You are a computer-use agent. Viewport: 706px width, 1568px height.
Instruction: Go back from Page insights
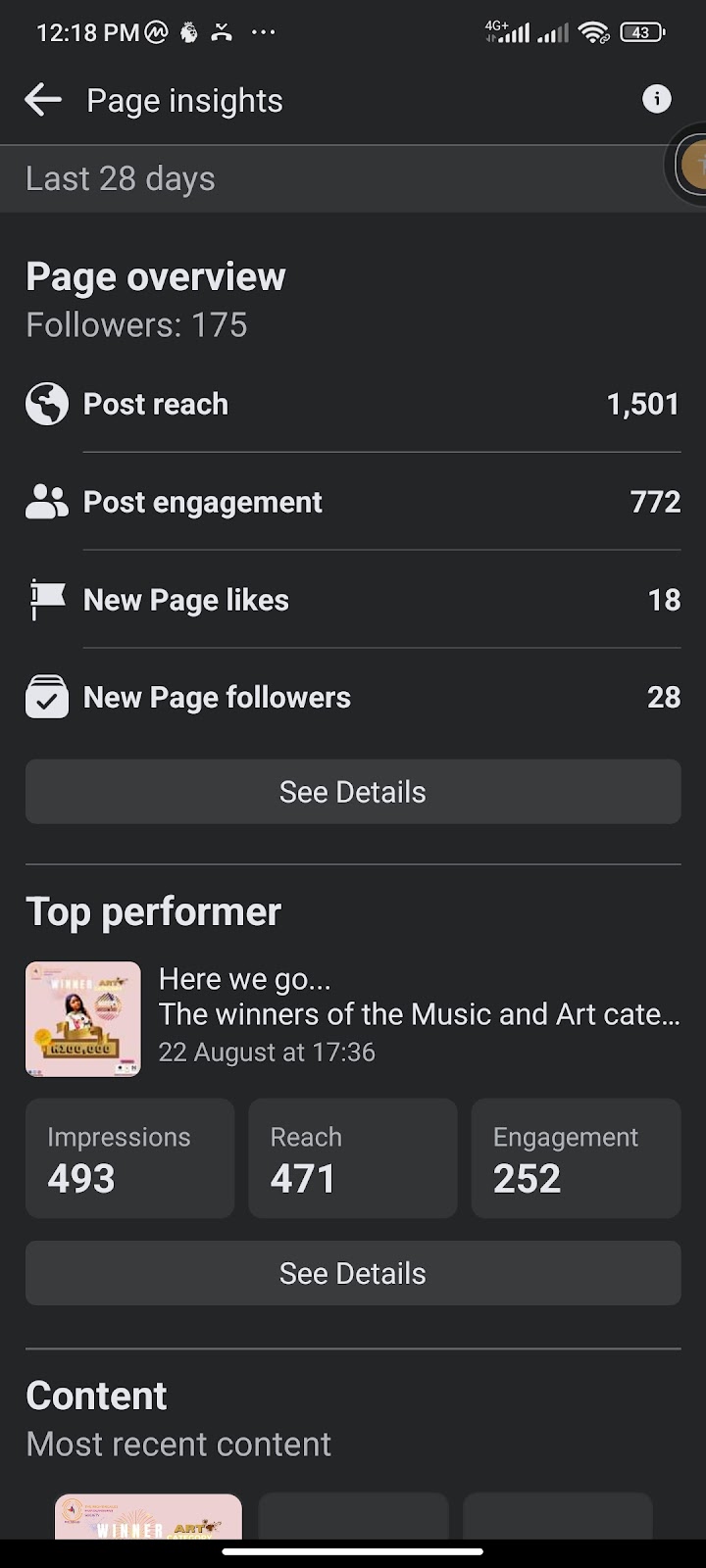click(43, 100)
